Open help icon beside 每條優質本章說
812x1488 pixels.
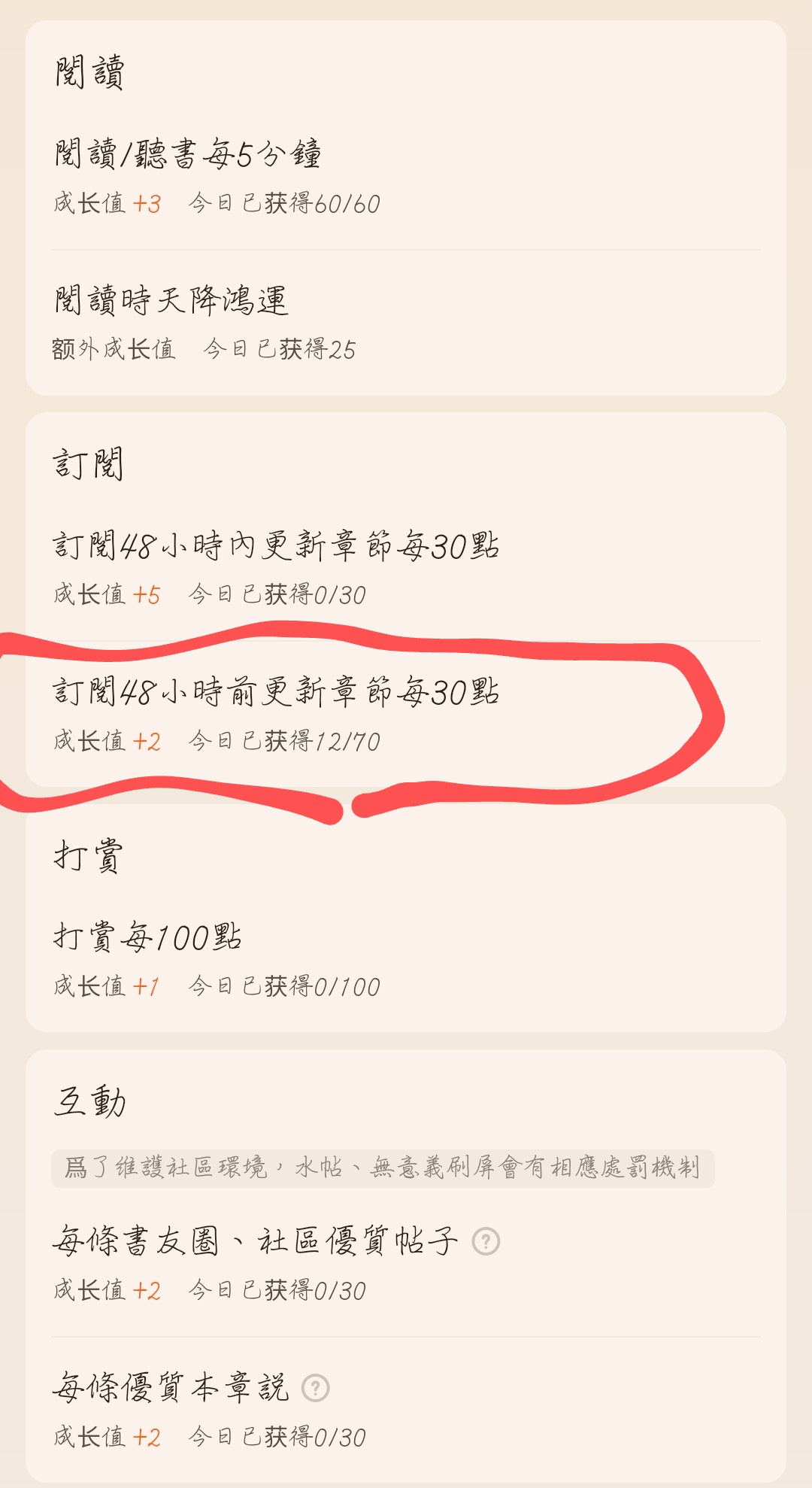tap(315, 1388)
